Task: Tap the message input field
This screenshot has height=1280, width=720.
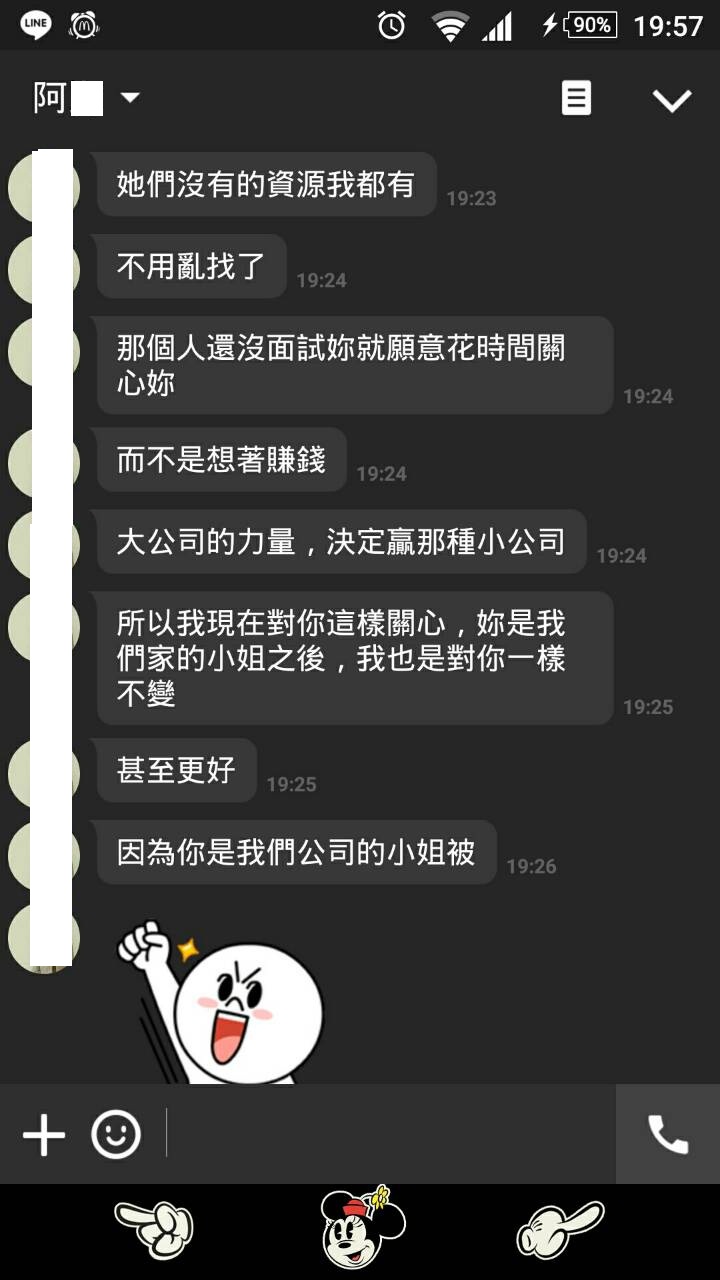Action: pyautogui.click(x=390, y=1134)
